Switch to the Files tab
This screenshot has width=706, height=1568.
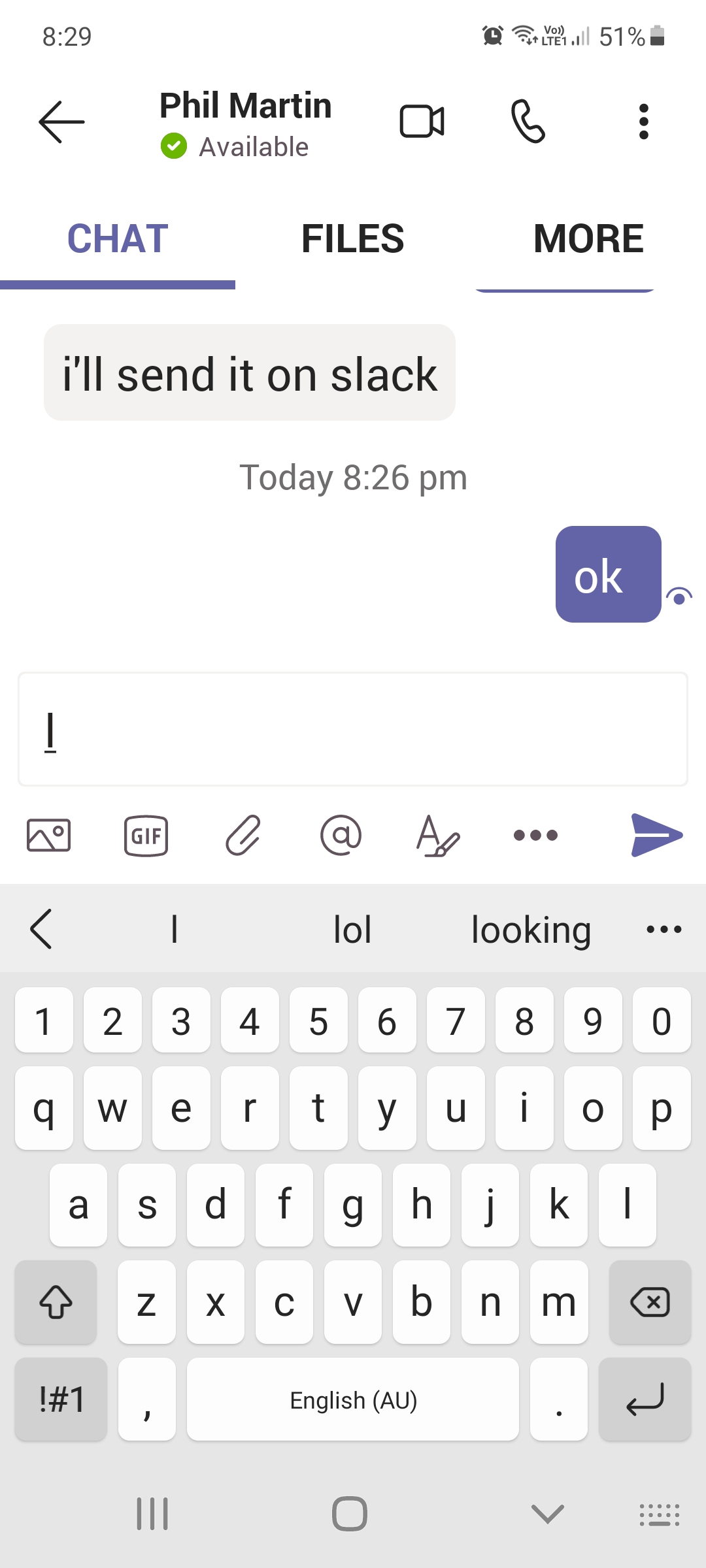coord(352,239)
